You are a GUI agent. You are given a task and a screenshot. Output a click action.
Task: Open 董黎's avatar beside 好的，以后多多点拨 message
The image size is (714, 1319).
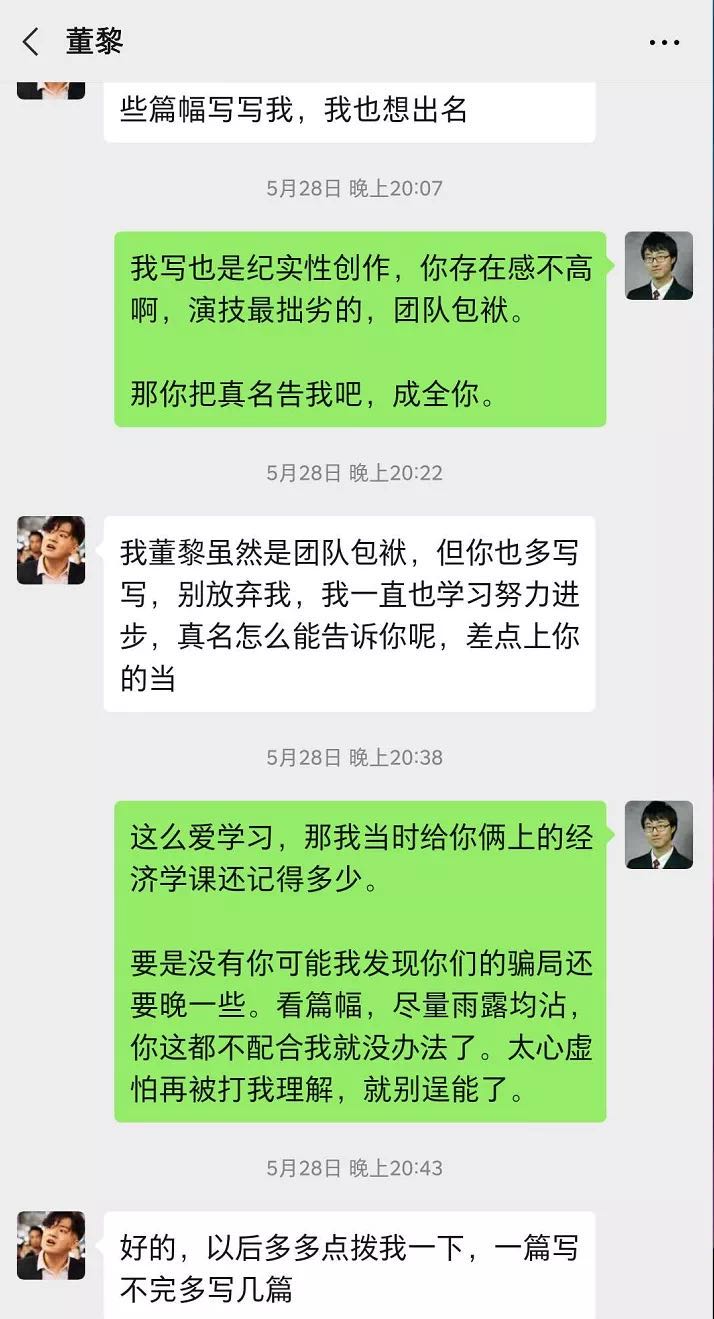click(51, 1246)
